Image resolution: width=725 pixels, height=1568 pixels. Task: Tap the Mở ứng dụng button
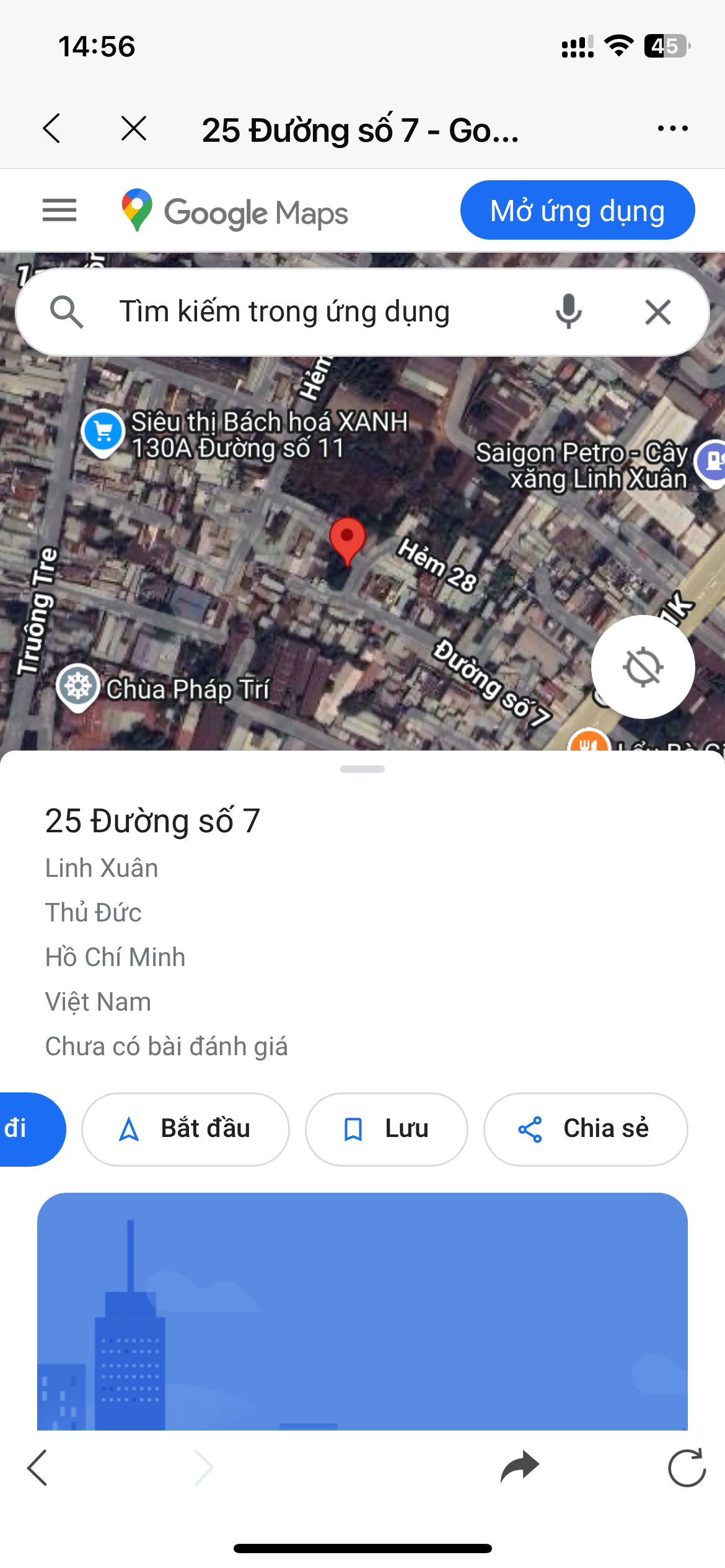578,211
